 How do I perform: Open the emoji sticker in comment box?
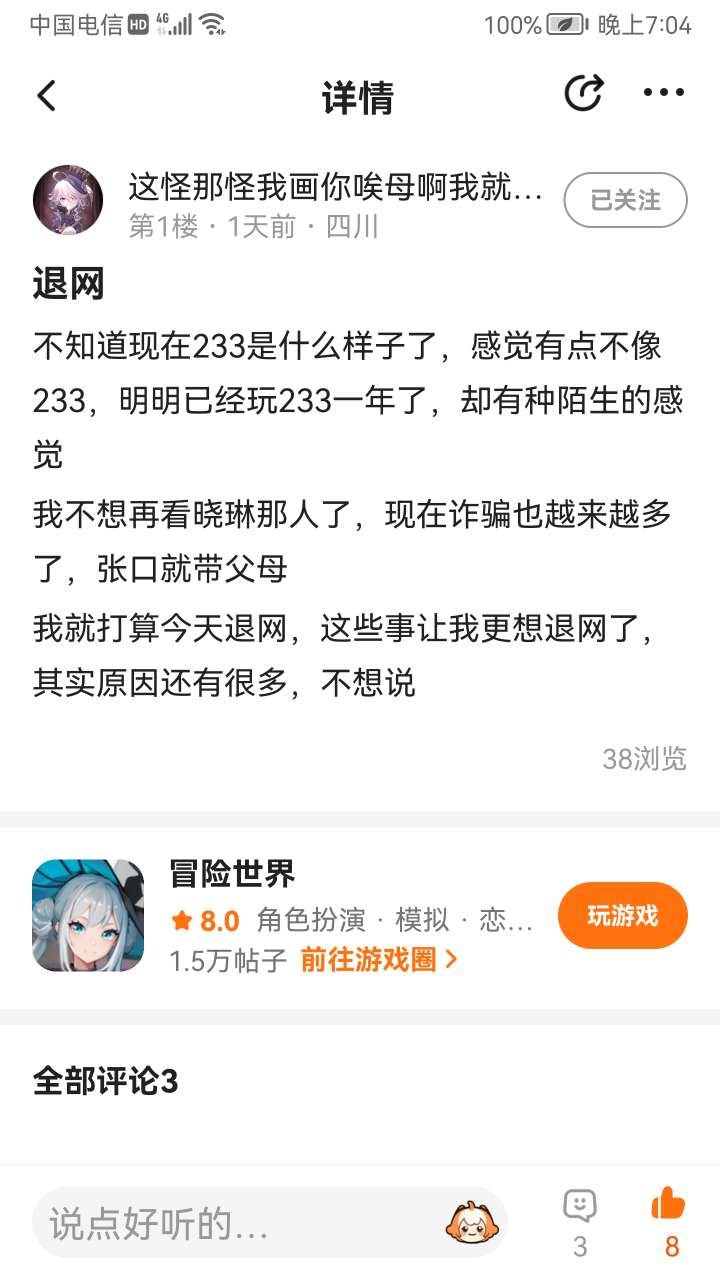pos(472,1222)
